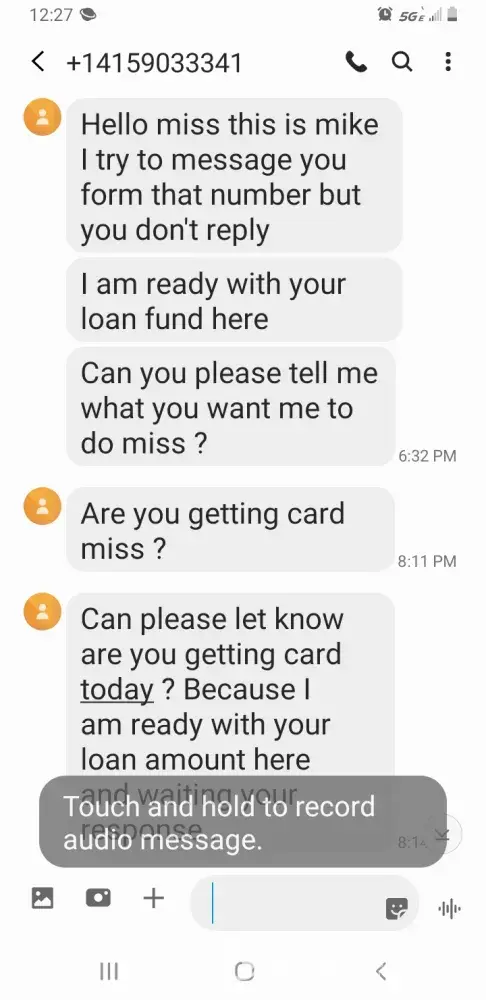The width and height of the screenshot is (486, 1000).
Task: Attach a picture from the gallery icon
Action: [43, 898]
